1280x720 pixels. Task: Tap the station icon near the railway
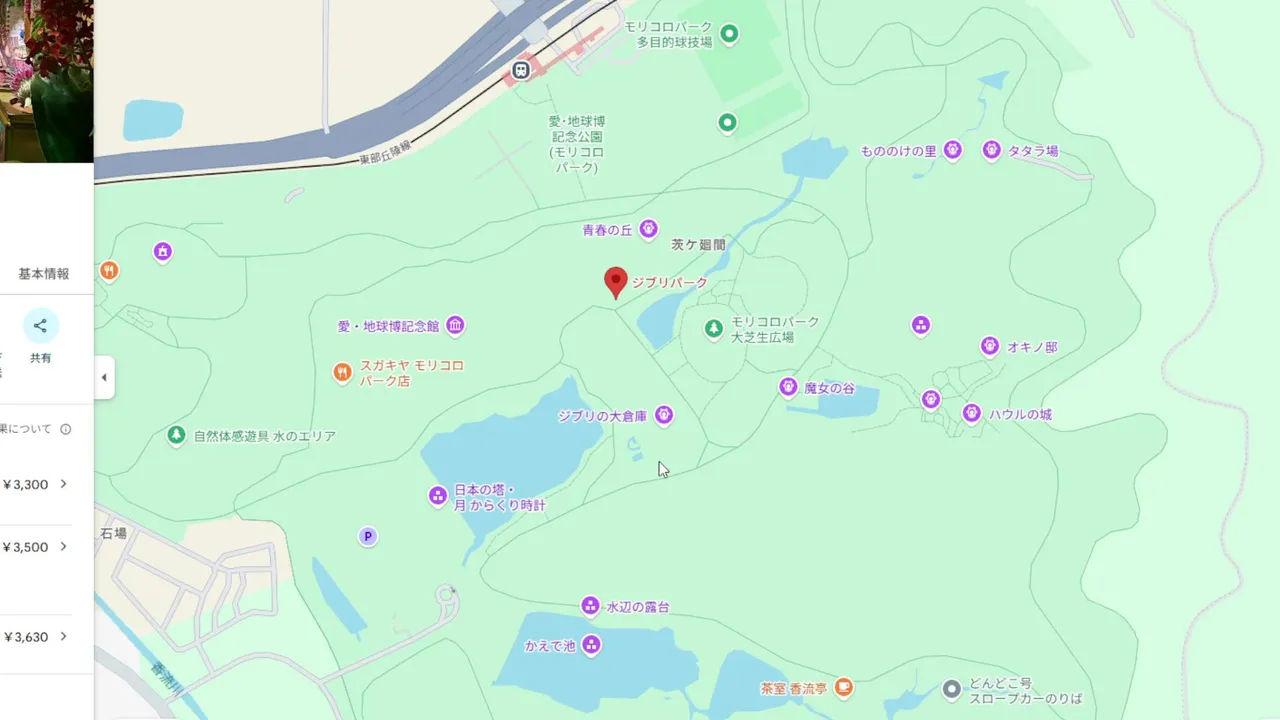click(x=520, y=70)
